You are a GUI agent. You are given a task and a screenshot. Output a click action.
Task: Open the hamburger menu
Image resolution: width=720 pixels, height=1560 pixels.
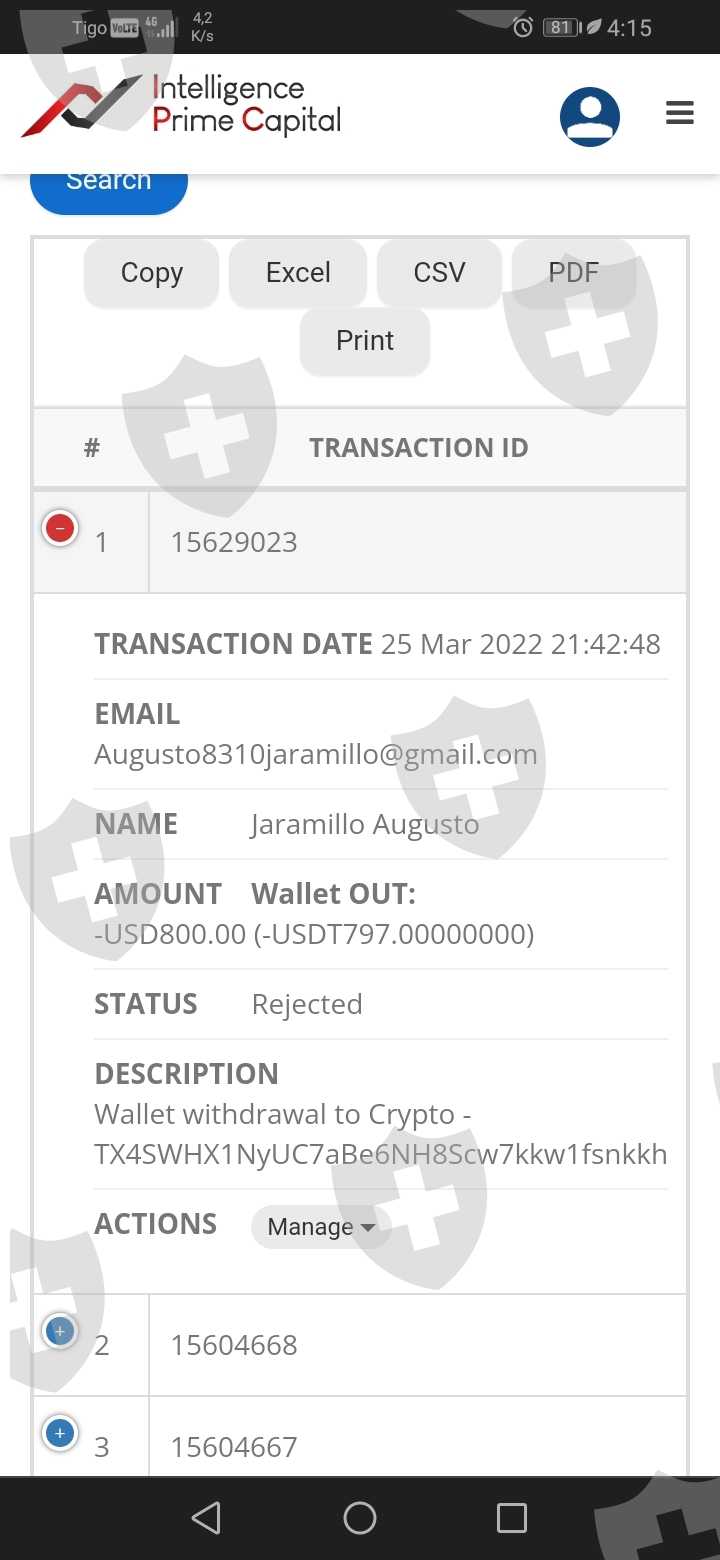680,113
